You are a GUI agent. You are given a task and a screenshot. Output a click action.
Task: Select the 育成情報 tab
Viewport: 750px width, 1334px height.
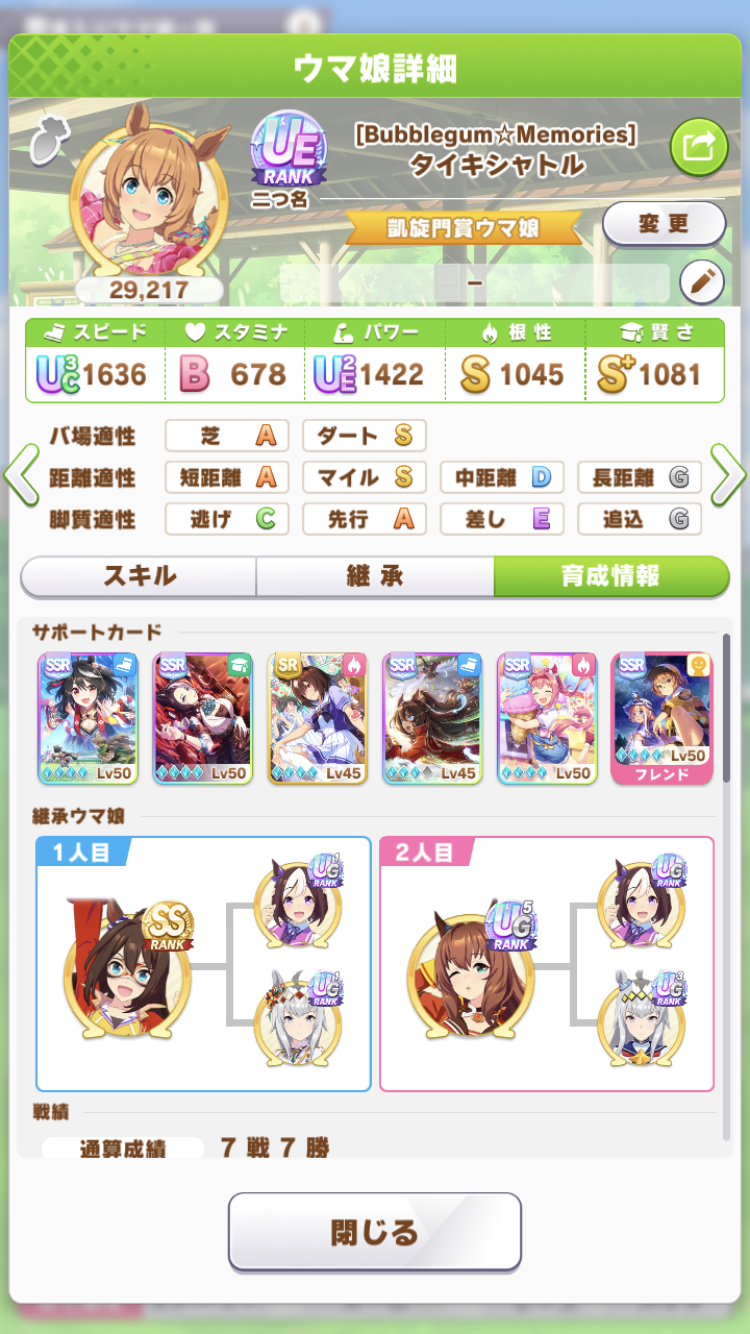610,576
